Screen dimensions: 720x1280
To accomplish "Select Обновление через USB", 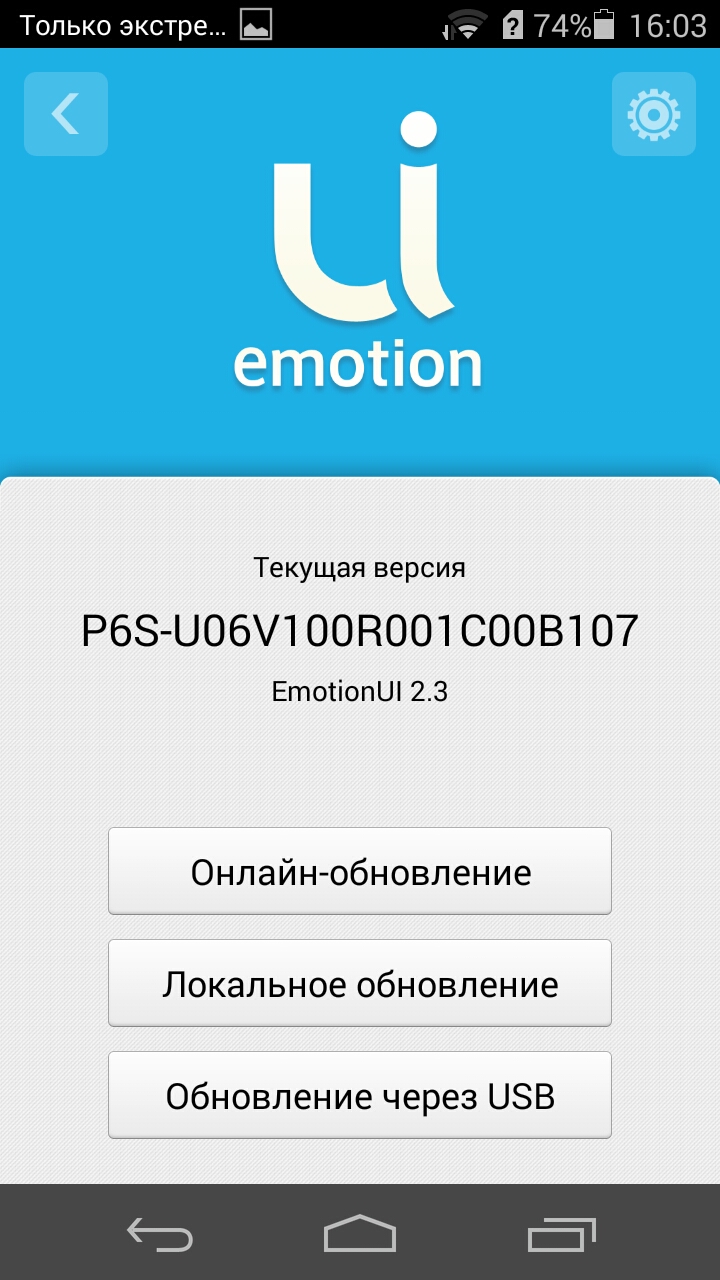I will pyautogui.click(x=360, y=1095).
